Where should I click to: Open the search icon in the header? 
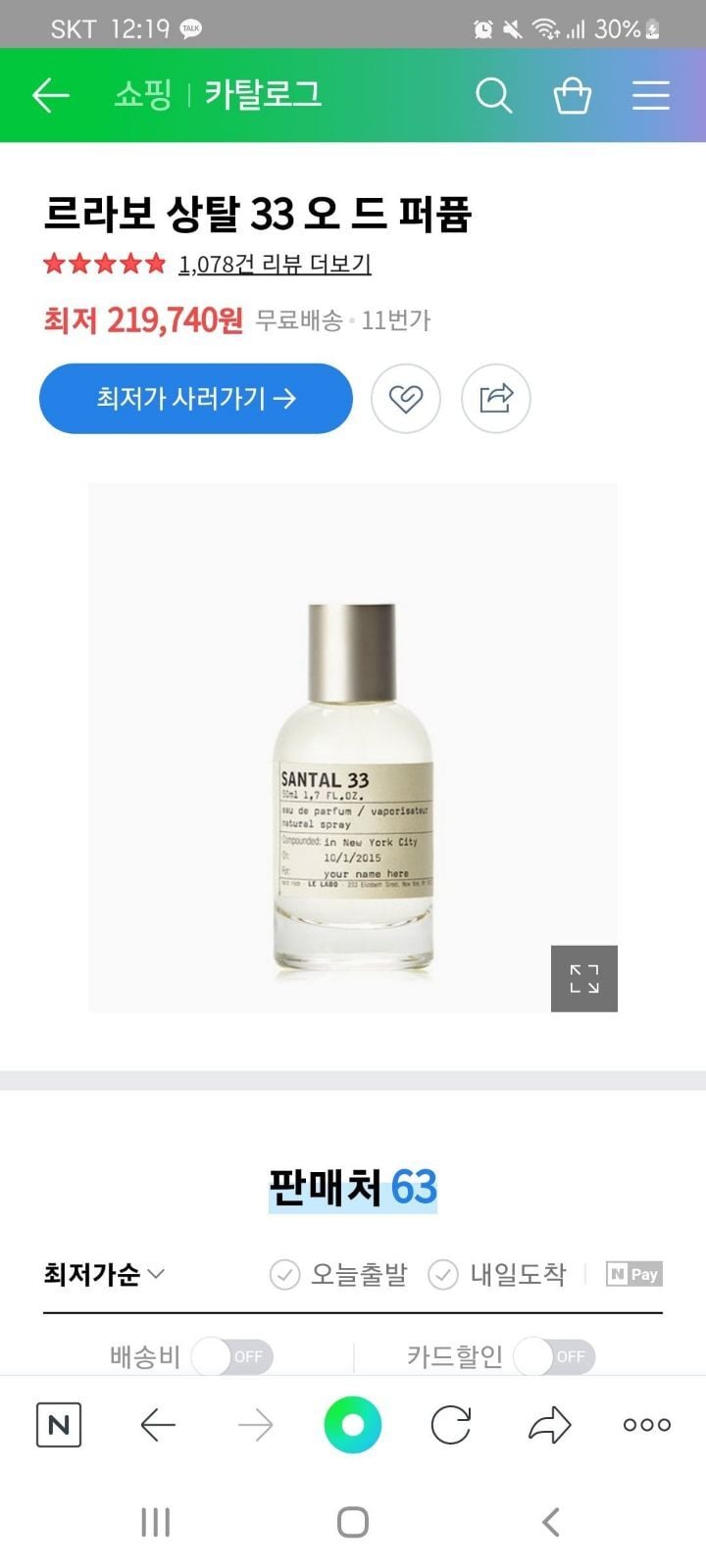pyautogui.click(x=494, y=95)
